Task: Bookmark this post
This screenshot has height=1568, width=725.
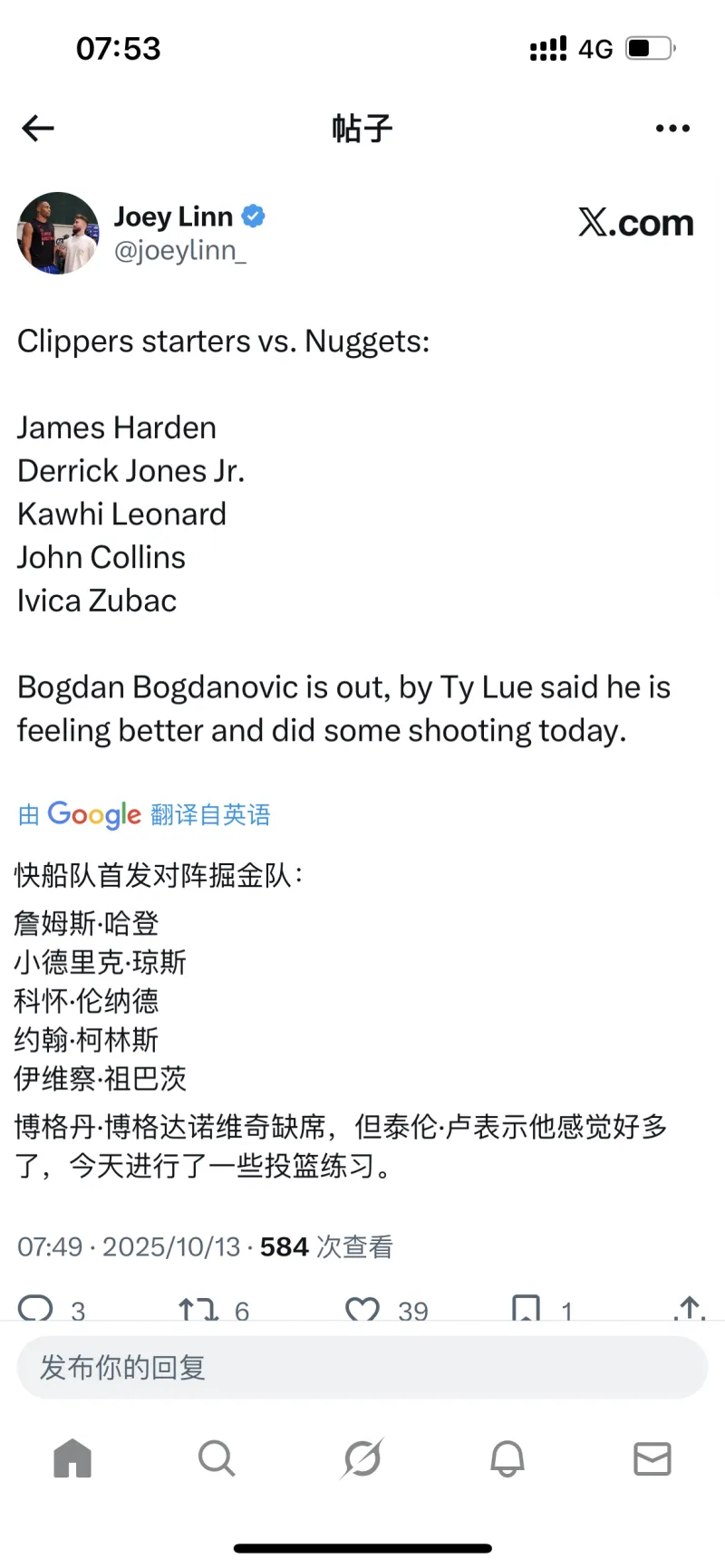Action: (x=526, y=1309)
